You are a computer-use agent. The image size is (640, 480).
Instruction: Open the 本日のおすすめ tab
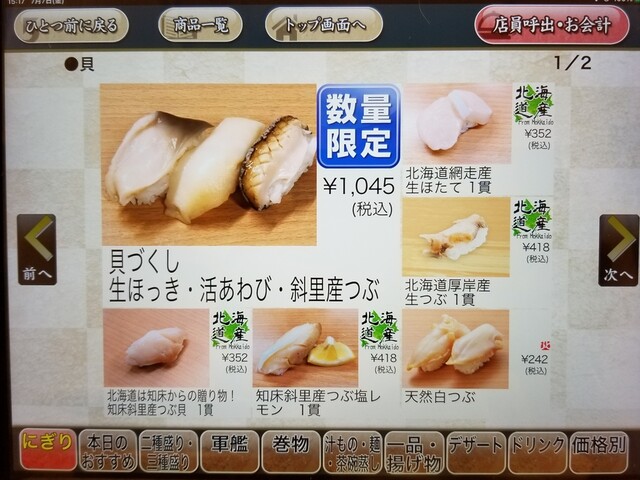click(107, 450)
